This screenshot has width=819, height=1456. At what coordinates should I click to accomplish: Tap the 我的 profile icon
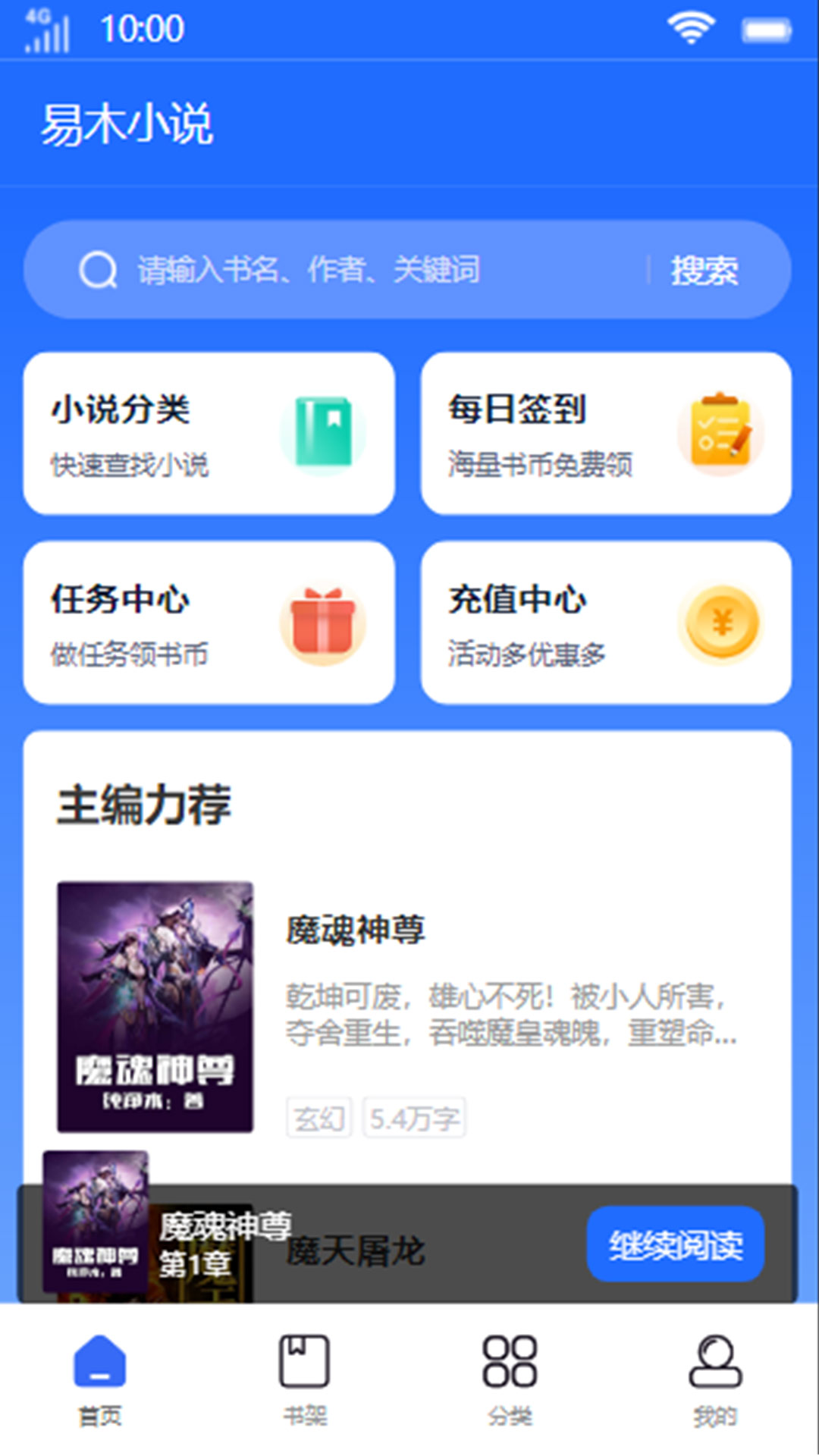click(714, 1361)
